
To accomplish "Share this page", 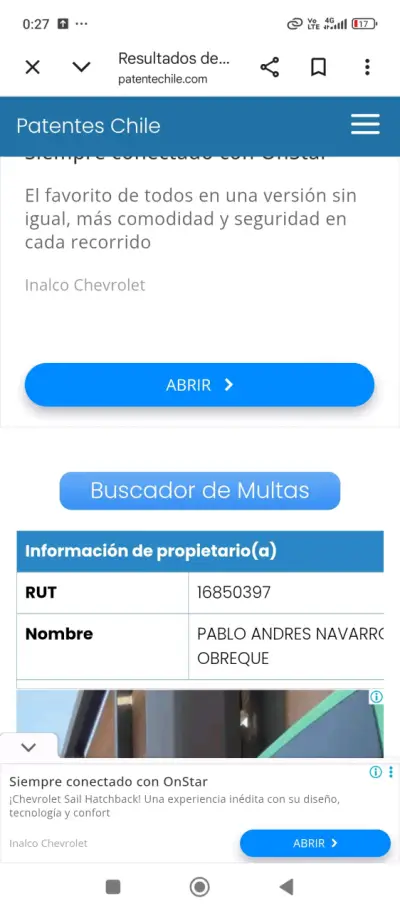I will click(x=269, y=67).
